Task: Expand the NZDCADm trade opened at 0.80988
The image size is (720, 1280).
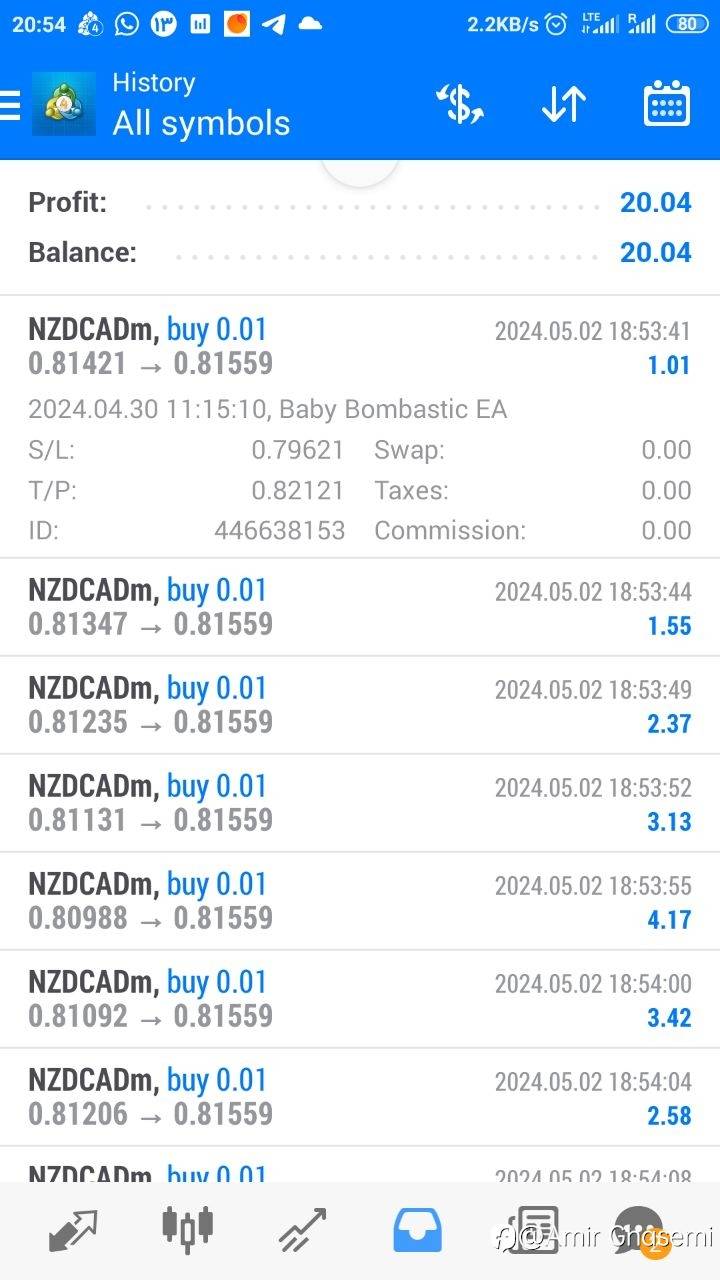Action: (x=360, y=901)
